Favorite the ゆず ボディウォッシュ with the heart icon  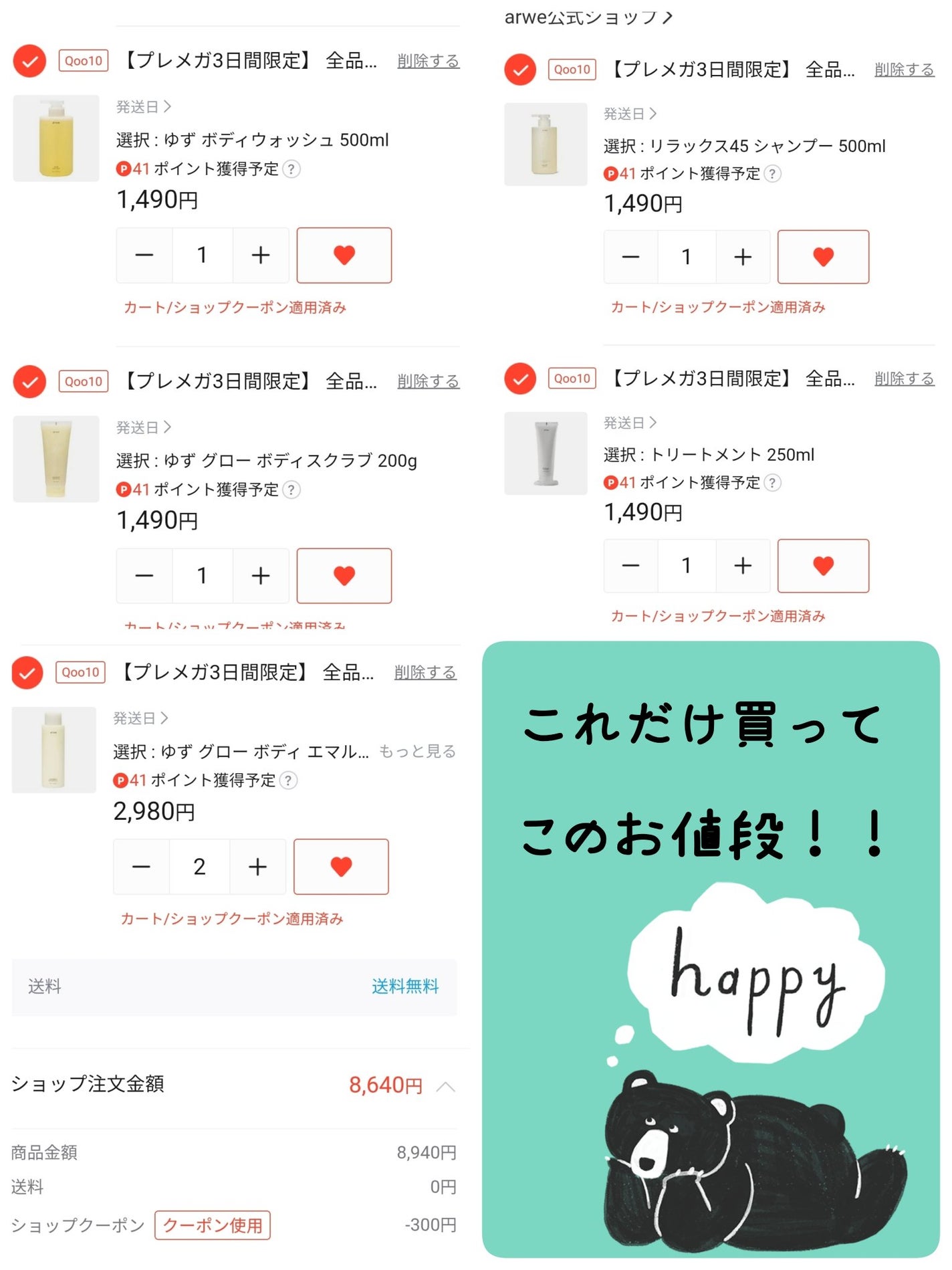[344, 255]
